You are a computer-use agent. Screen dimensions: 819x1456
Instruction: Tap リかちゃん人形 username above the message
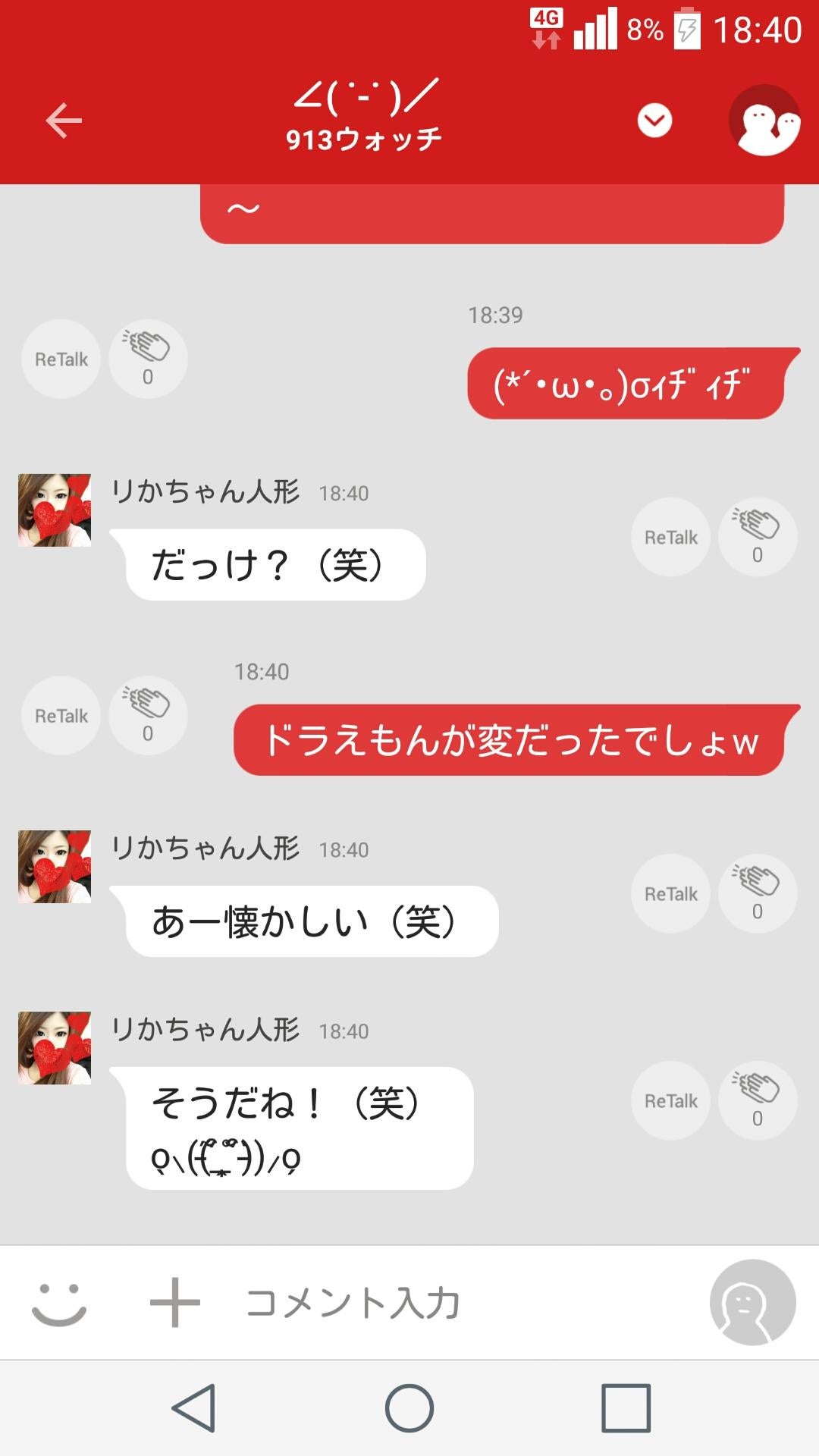(x=205, y=491)
